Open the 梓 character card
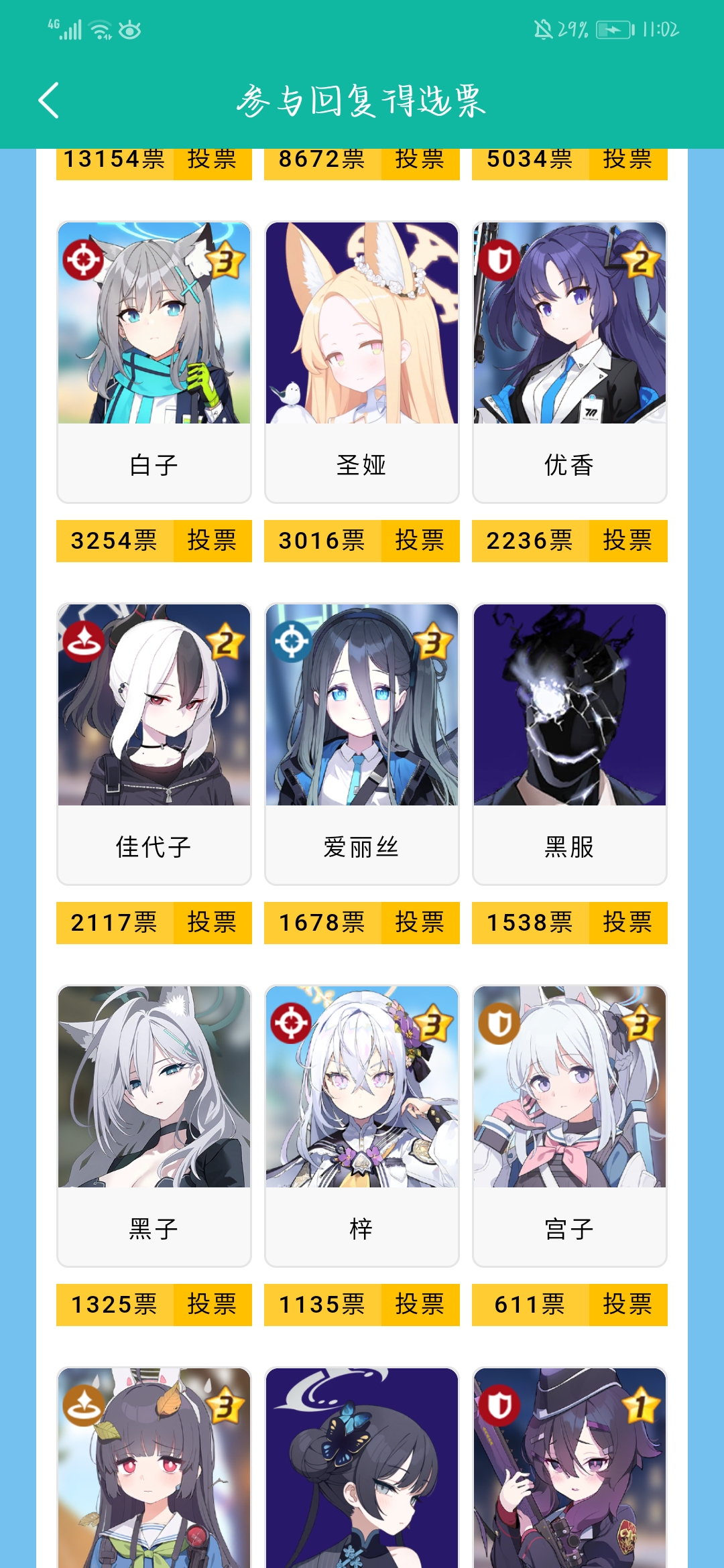 click(362, 1126)
